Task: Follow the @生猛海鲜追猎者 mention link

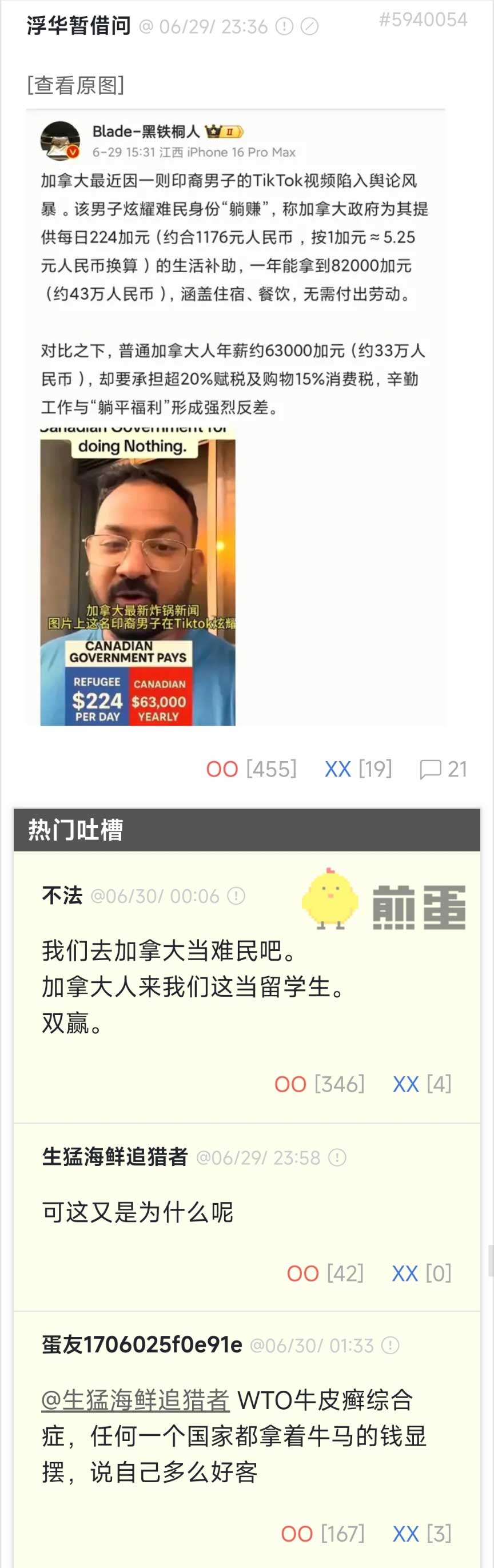Action: point(135,1400)
